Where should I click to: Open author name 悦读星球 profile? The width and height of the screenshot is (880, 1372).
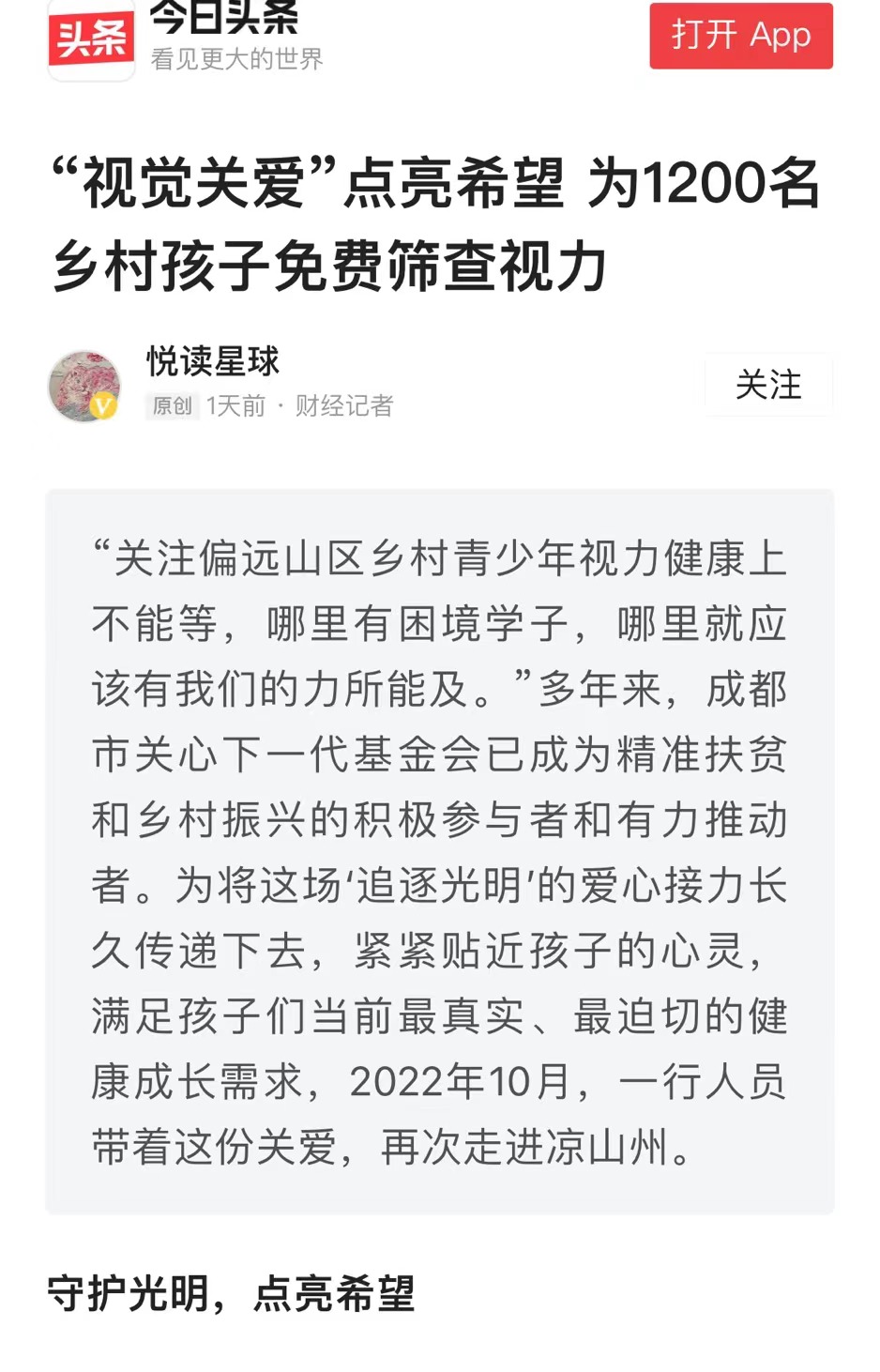tap(213, 361)
